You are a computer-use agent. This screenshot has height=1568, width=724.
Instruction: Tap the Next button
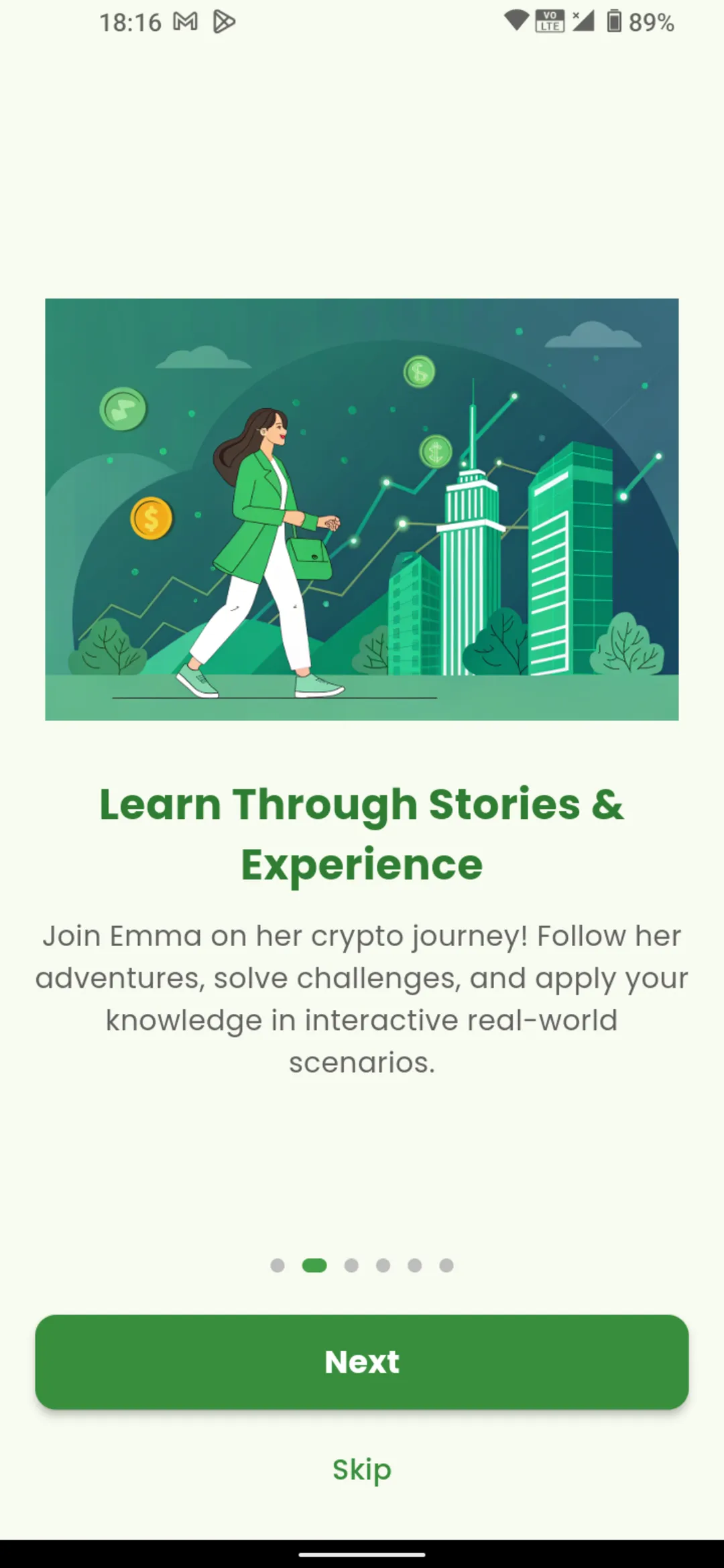click(x=362, y=1362)
